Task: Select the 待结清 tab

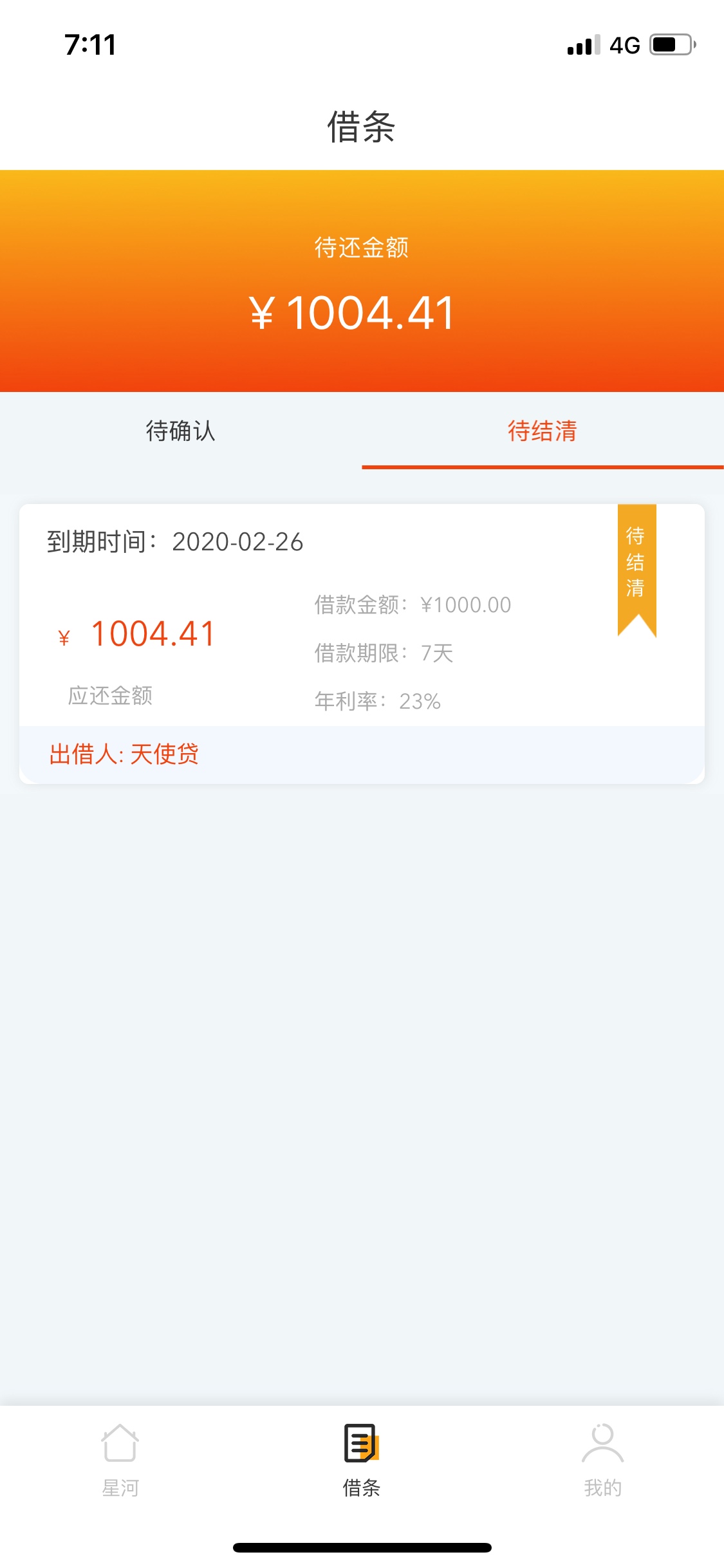Action: [543, 431]
